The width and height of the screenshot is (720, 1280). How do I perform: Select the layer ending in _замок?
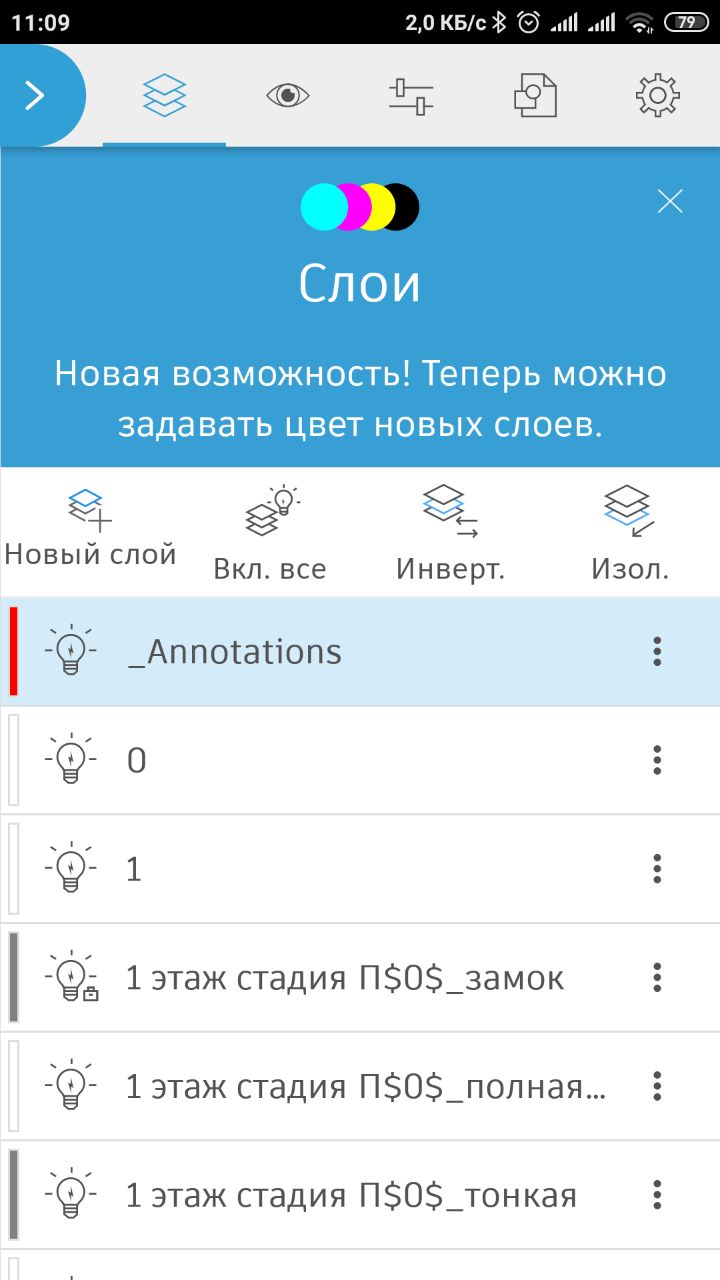[x=360, y=977]
